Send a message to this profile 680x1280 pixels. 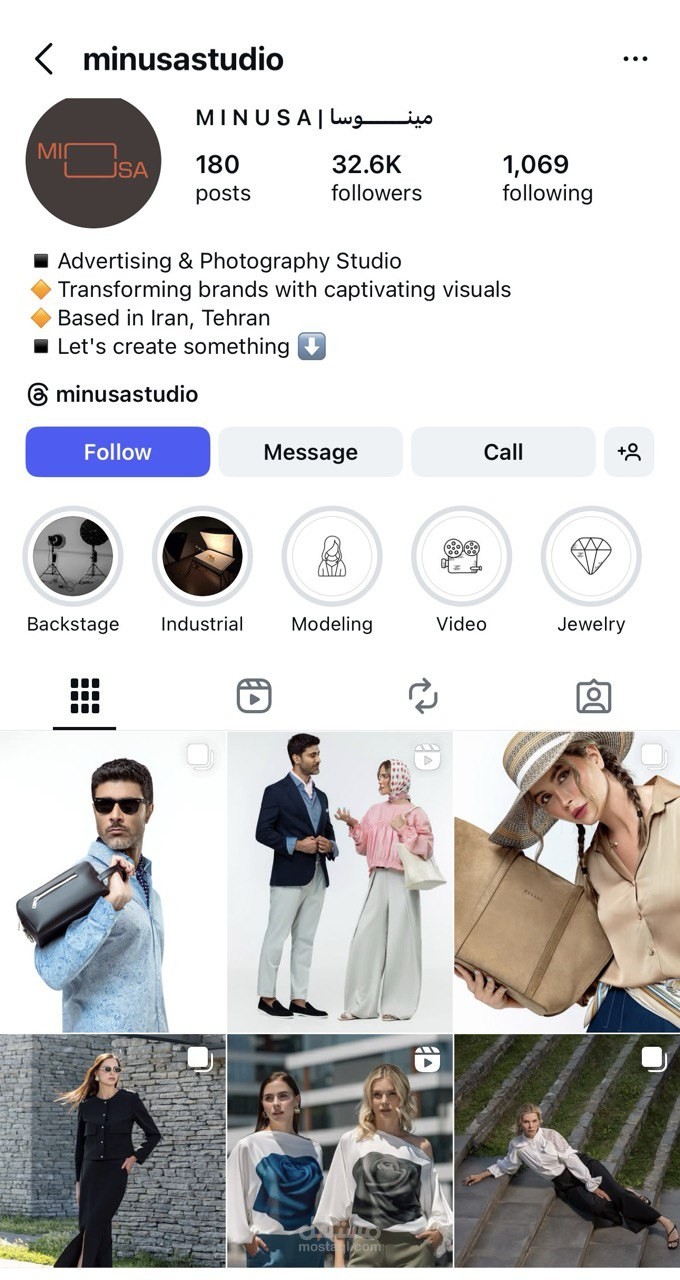310,452
